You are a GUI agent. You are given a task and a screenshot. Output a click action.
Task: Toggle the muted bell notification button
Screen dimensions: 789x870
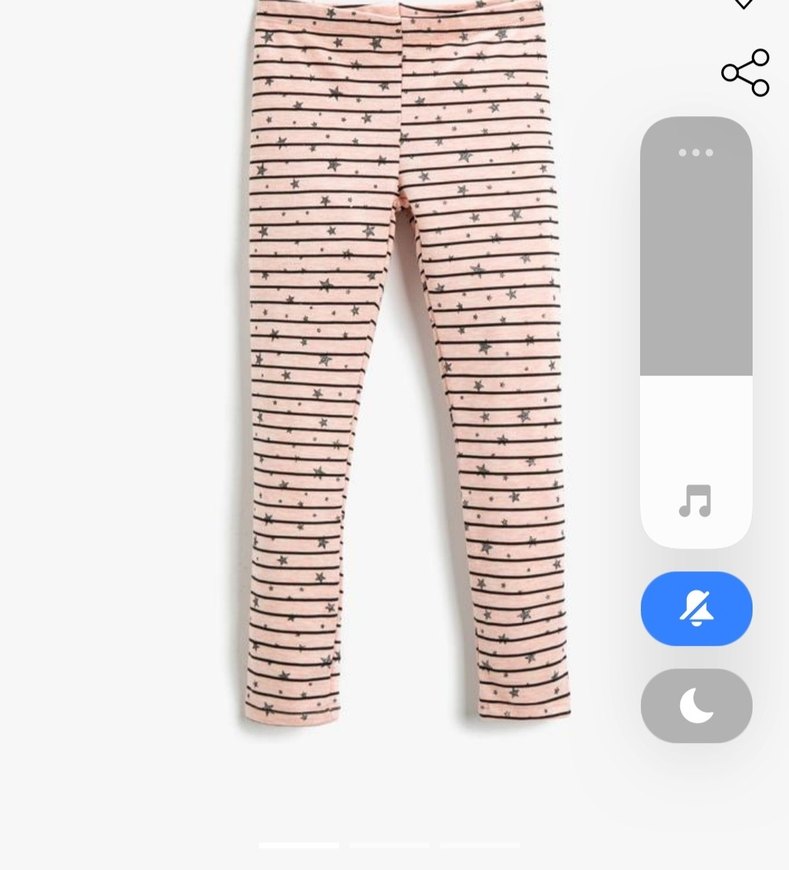pyautogui.click(x=696, y=609)
